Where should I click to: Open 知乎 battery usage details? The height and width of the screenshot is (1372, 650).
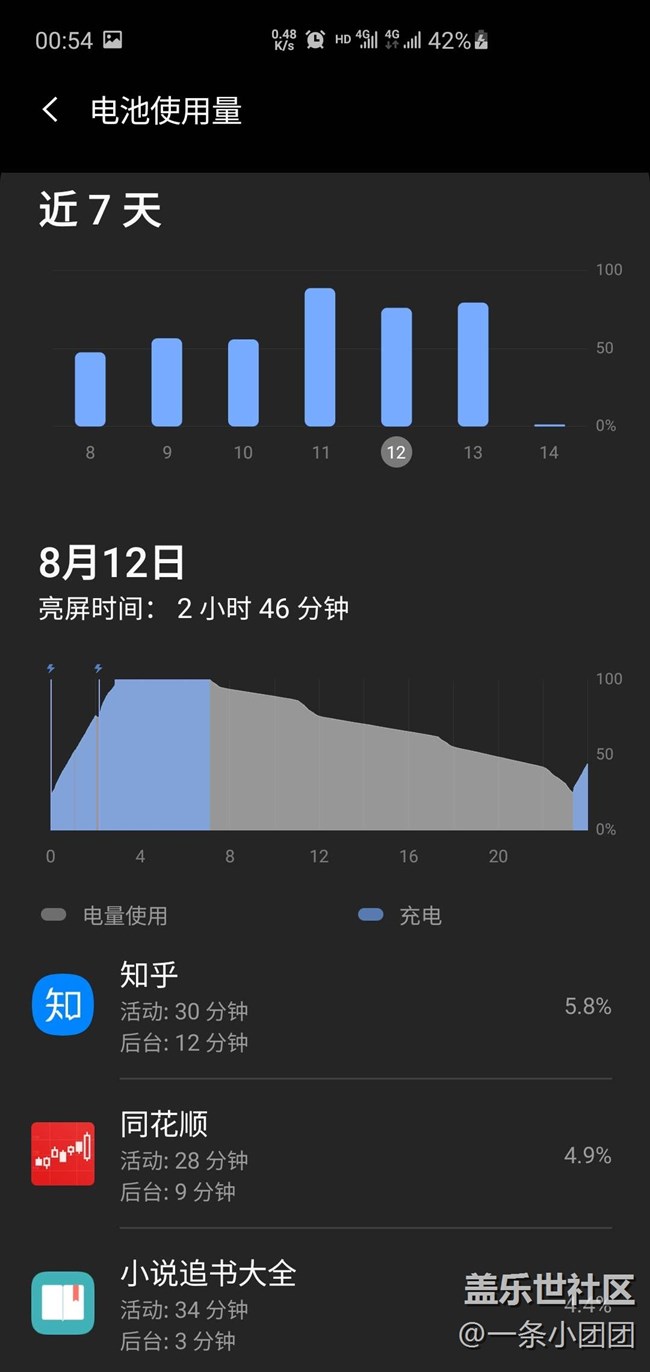point(325,1006)
